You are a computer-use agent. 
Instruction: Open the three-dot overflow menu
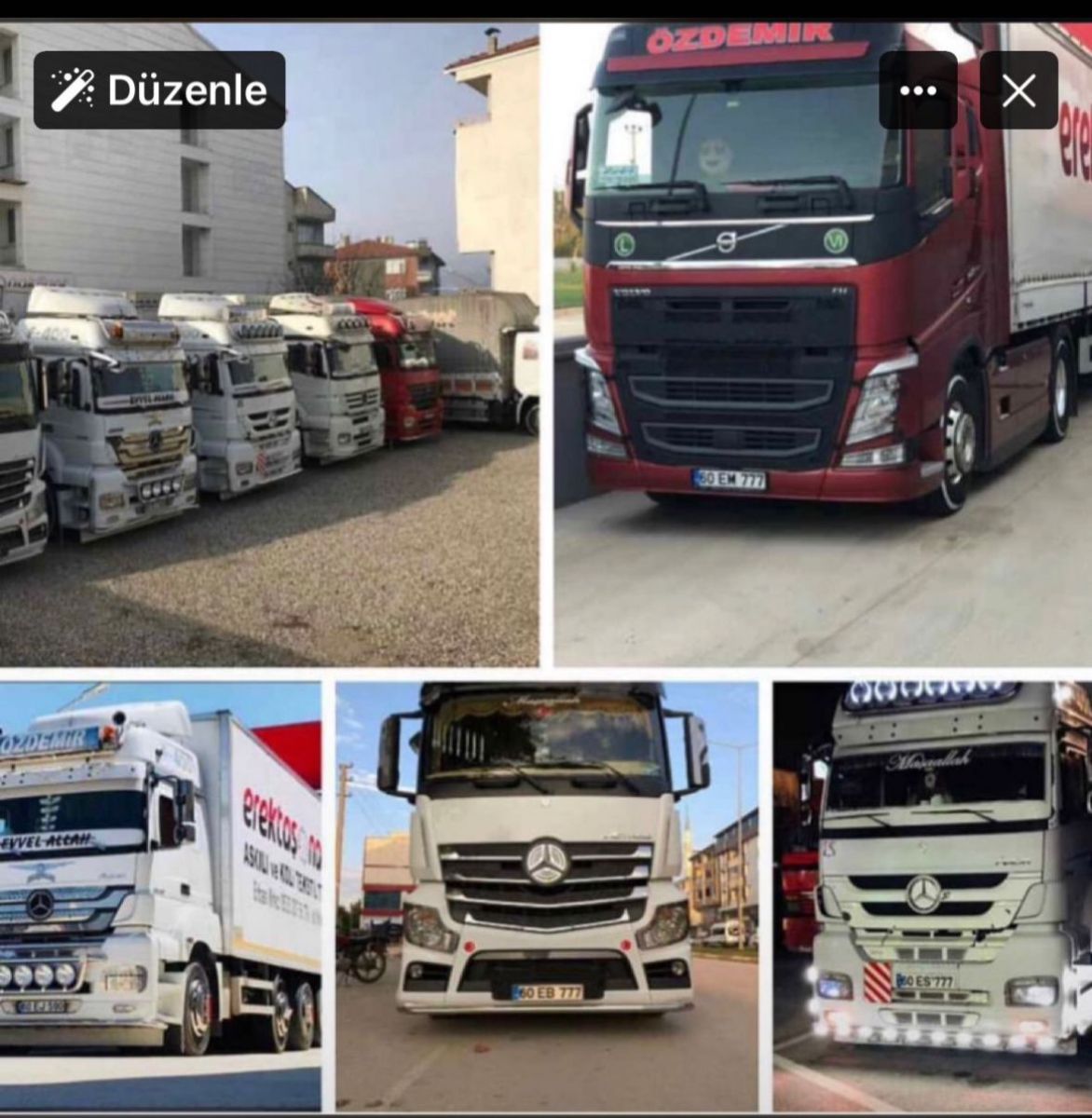[918, 90]
